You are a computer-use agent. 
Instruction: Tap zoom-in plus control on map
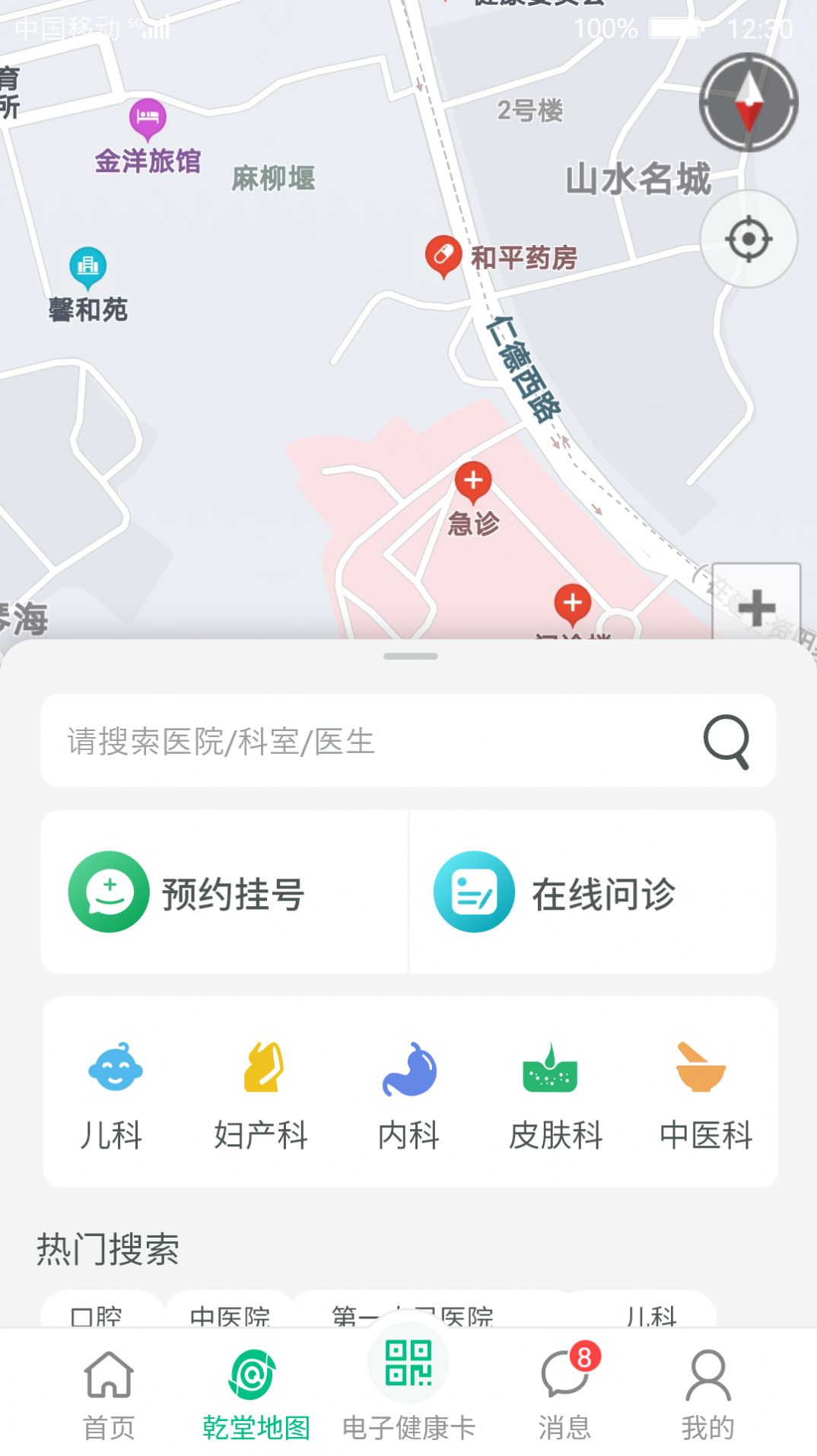pos(757,609)
